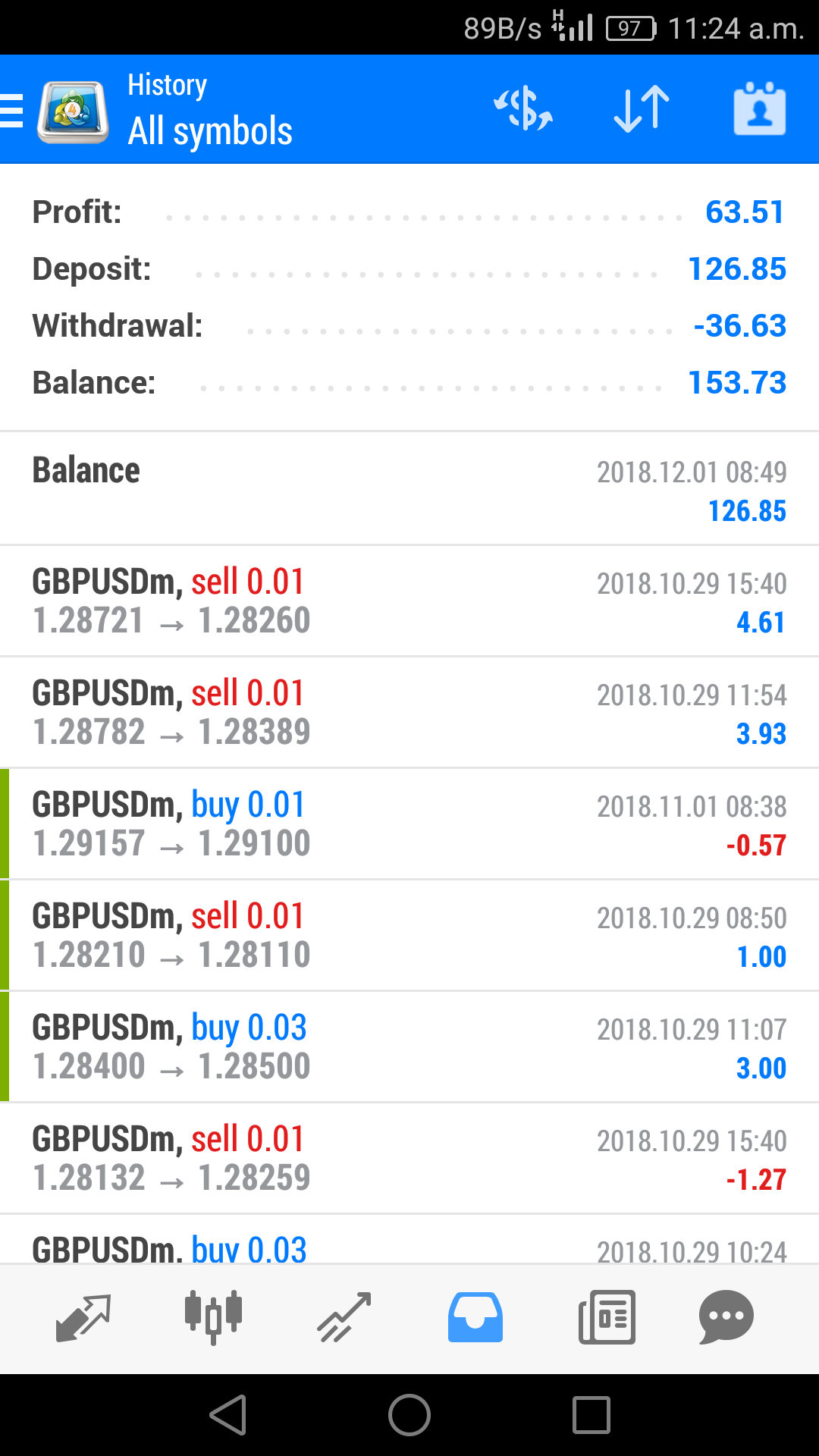The width and height of the screenshot is (819, 1456).
Task: Open the News tab
Action: click(x=607, y=1318)
